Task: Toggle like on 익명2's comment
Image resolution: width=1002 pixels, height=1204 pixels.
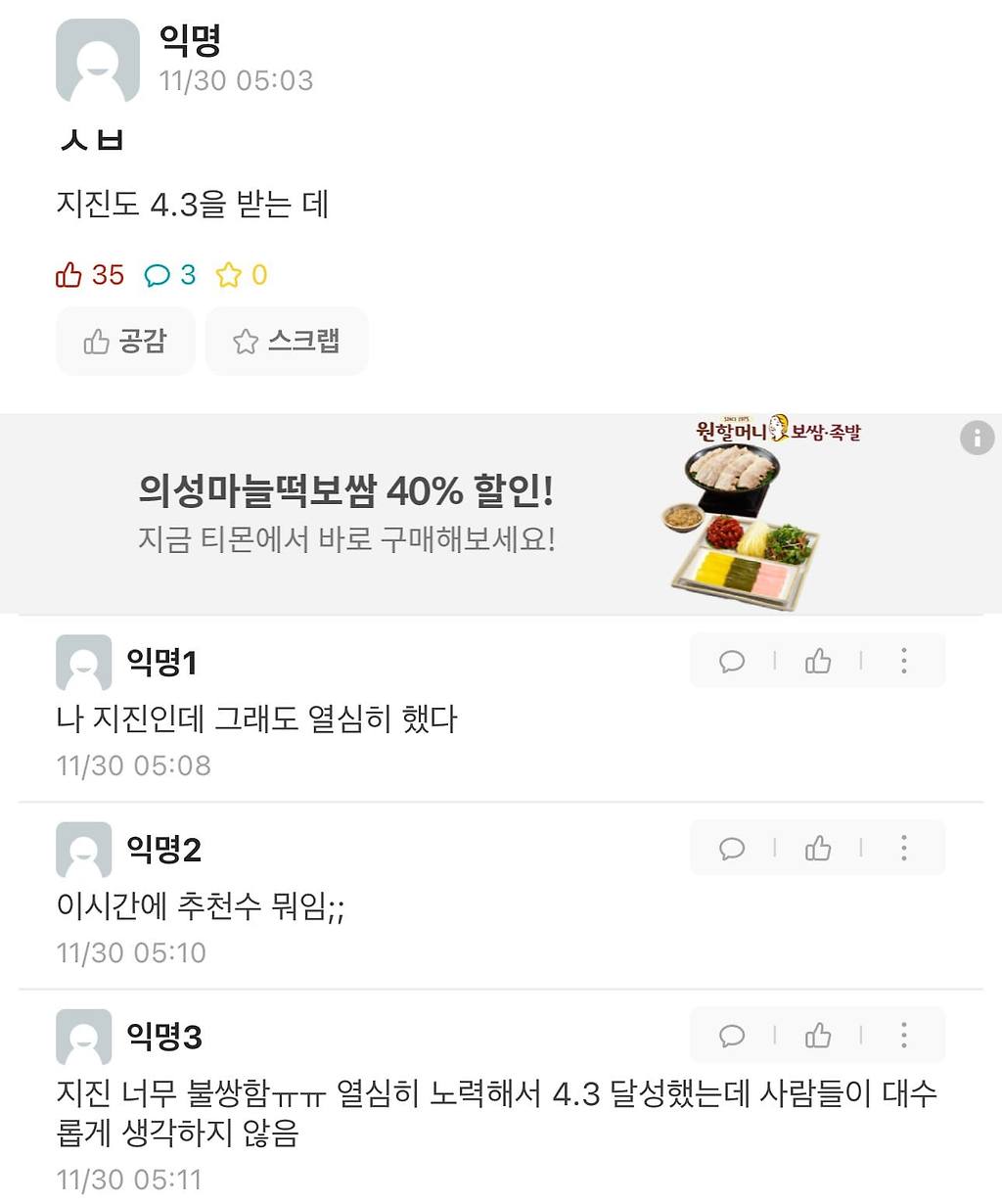Action: [x=818, y=848]
